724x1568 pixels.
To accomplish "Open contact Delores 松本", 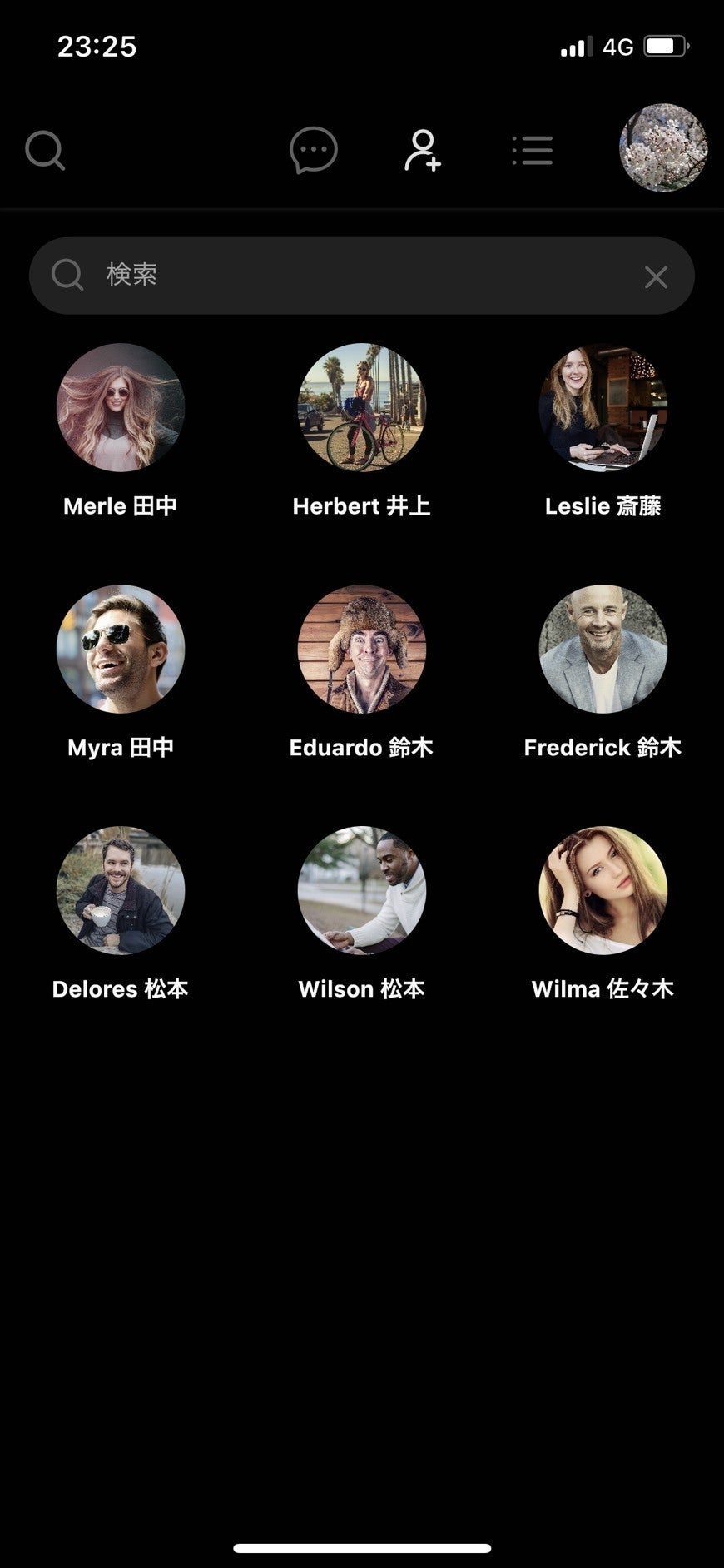I will click(x=121, y=891).
